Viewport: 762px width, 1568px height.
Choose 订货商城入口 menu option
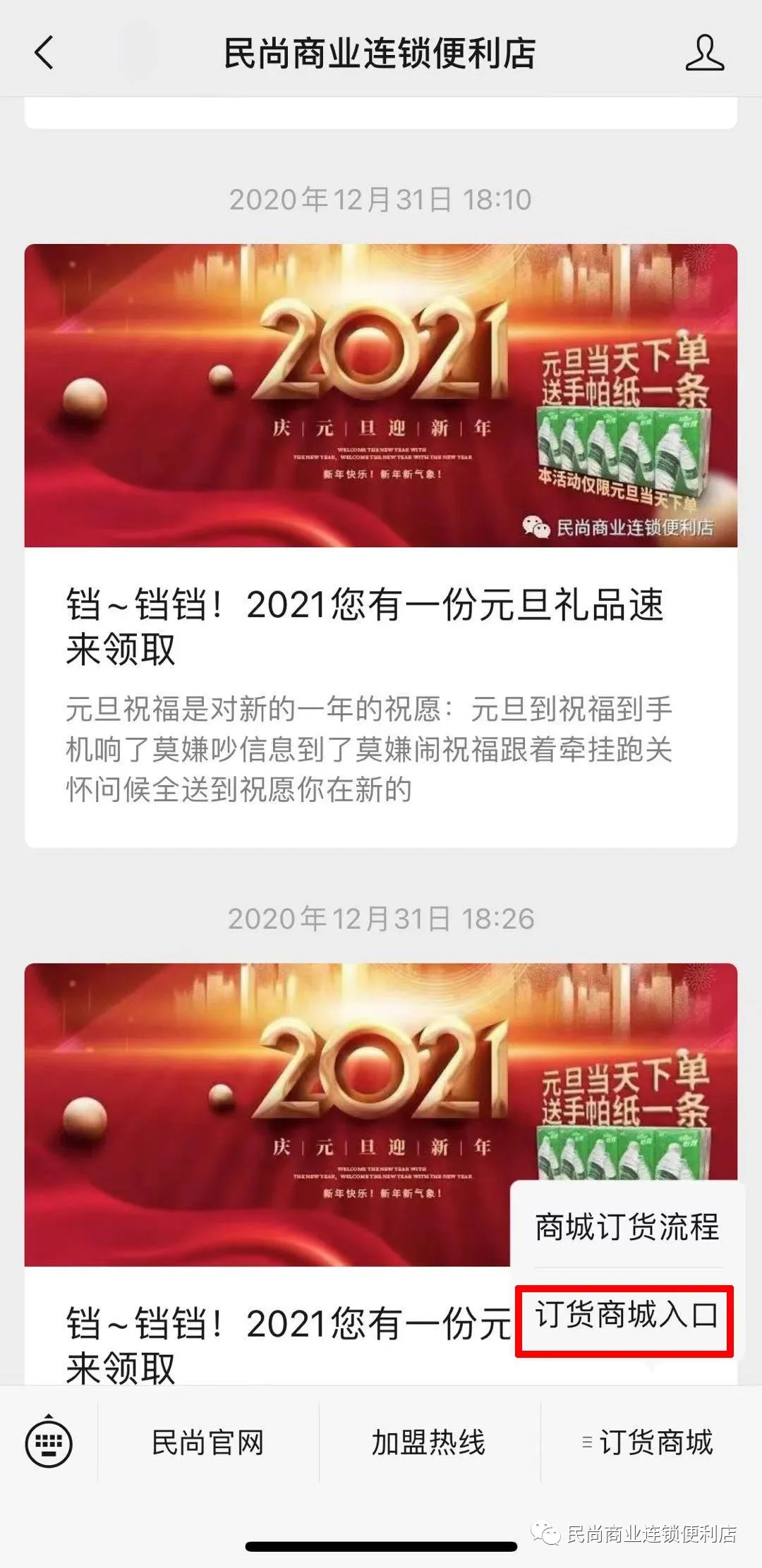click(x=625, y=1315)
